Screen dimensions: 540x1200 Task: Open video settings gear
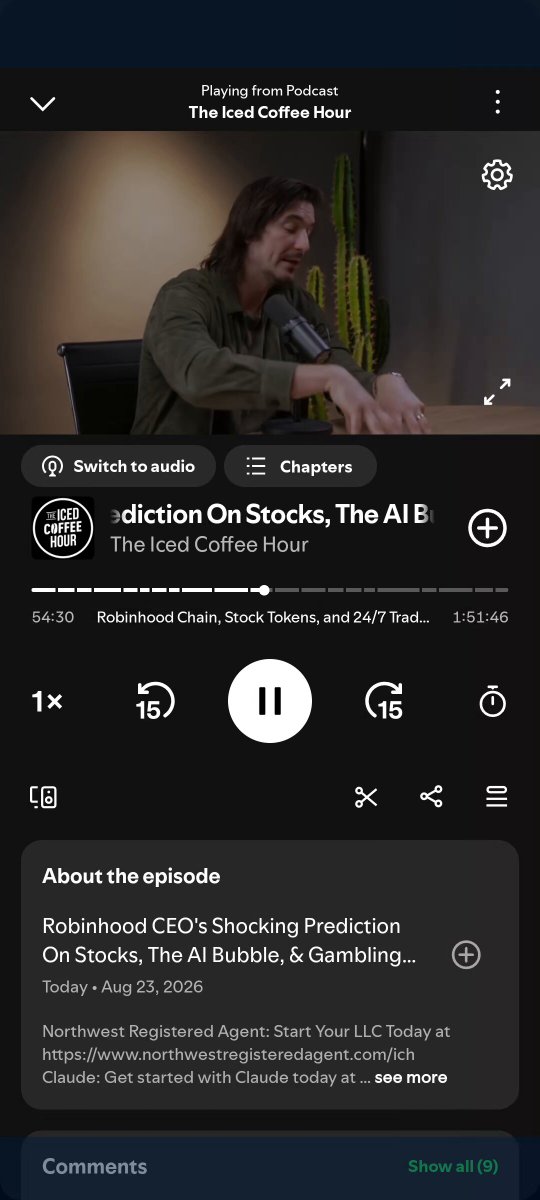click(x=497, y=175)
